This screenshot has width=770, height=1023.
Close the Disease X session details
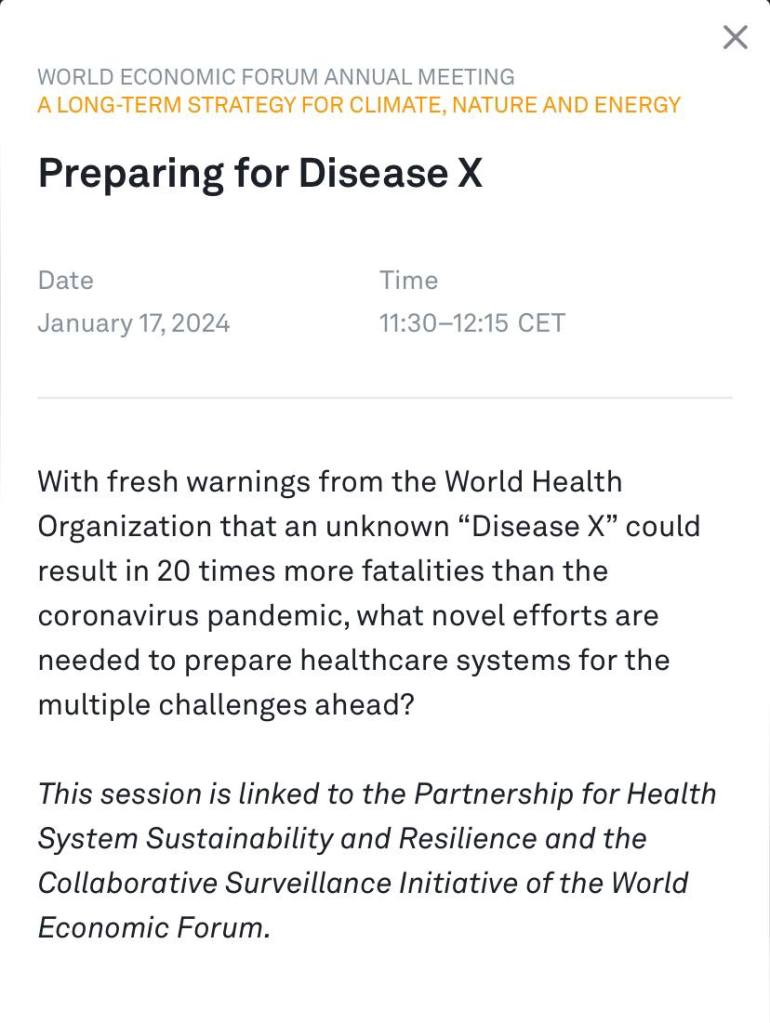click(735, 38)
